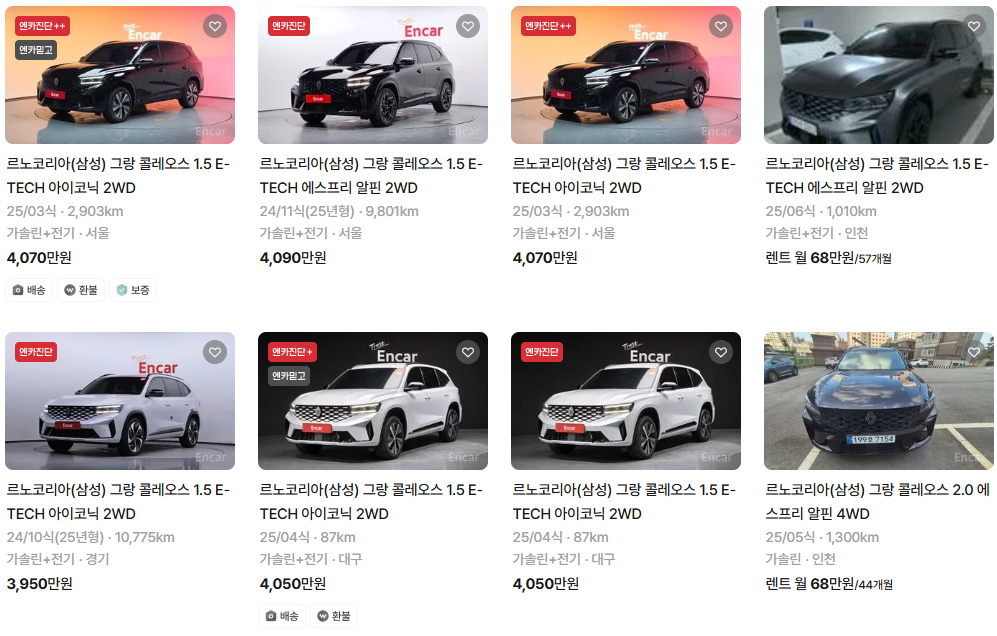Open the 3,950만원 아이코닉 2WD listing
The image size is (997, 636).
(x=118, y=501)
